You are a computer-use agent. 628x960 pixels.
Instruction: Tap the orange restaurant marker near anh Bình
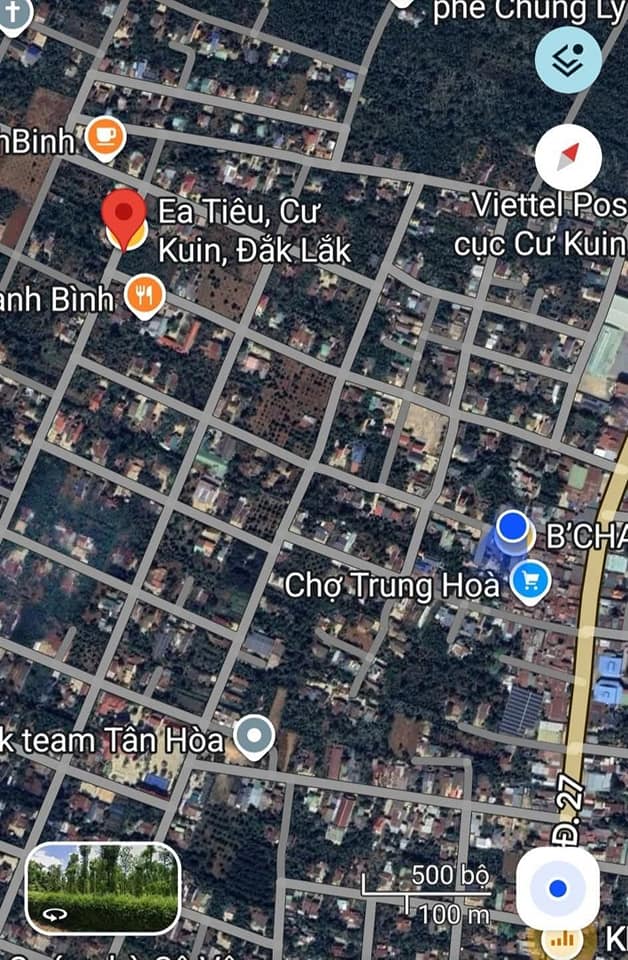tap(145, 295)
